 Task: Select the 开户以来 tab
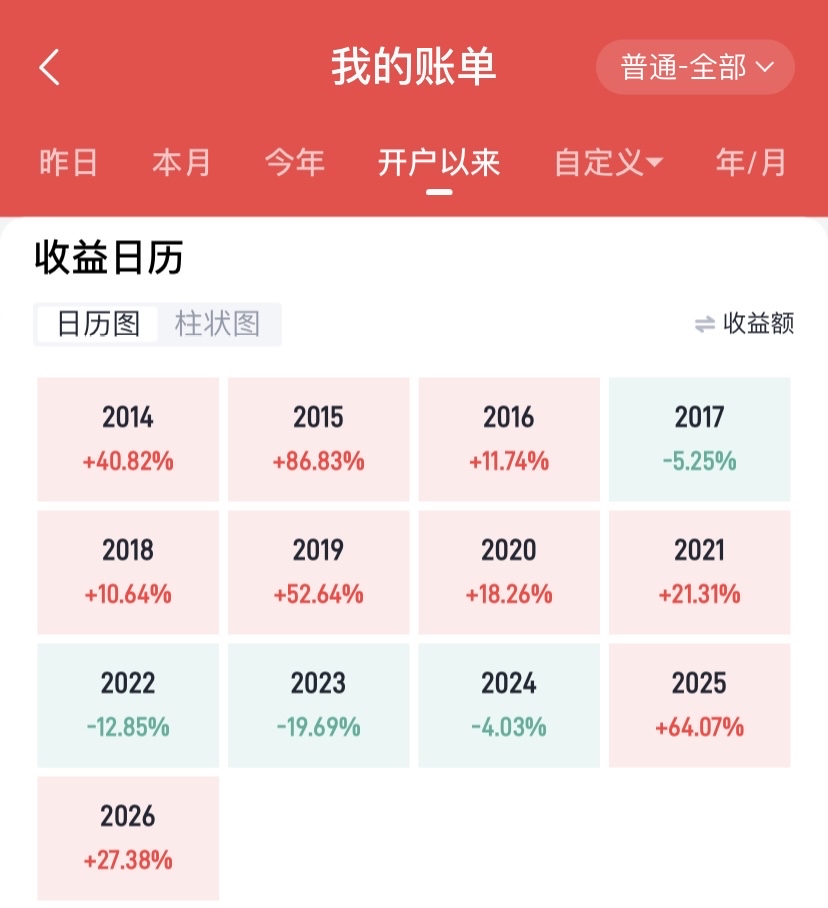coord(438,162)
